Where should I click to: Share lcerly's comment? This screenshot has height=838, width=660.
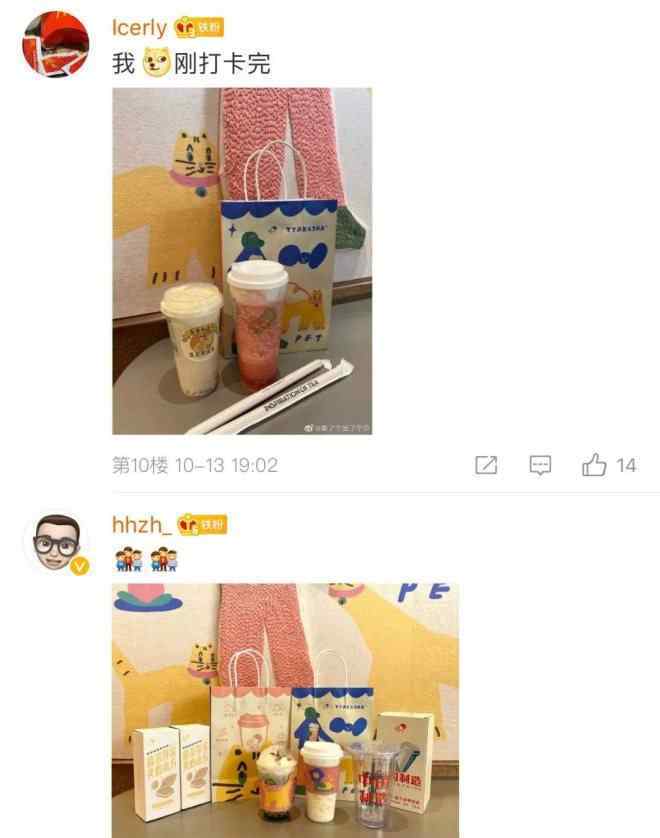click(x=486, y=465)
